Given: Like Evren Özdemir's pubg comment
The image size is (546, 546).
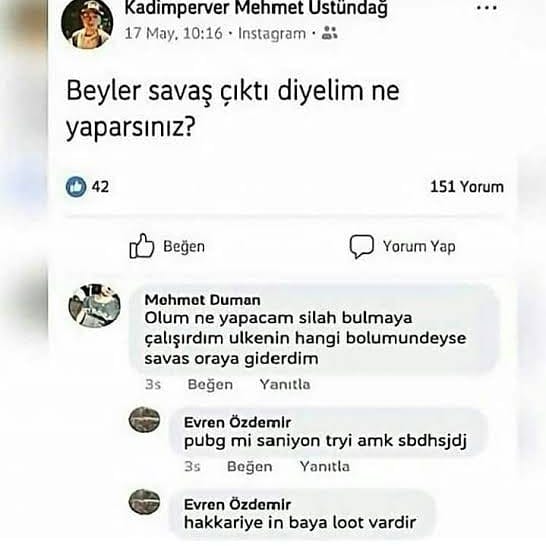Looking at the screenshot, I should [250, 467].
